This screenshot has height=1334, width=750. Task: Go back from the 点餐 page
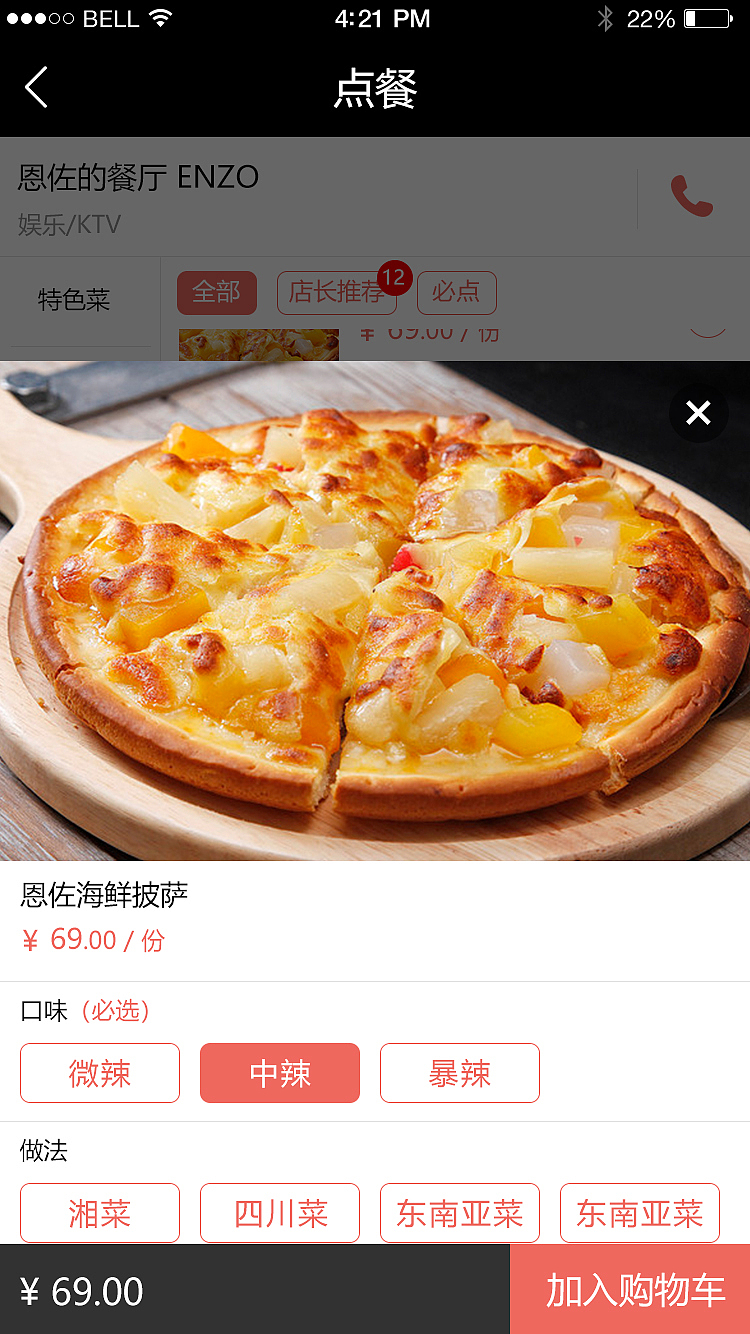pyautogui.click(x=37, y=88)
